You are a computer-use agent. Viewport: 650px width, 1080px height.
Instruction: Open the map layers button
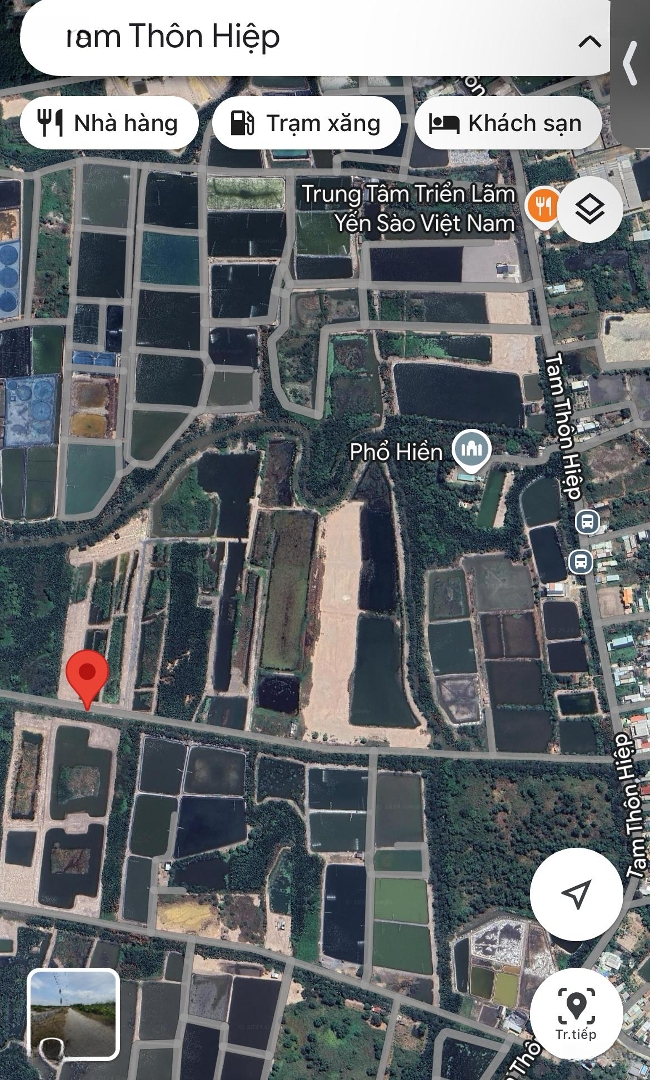tap(590, 208)
